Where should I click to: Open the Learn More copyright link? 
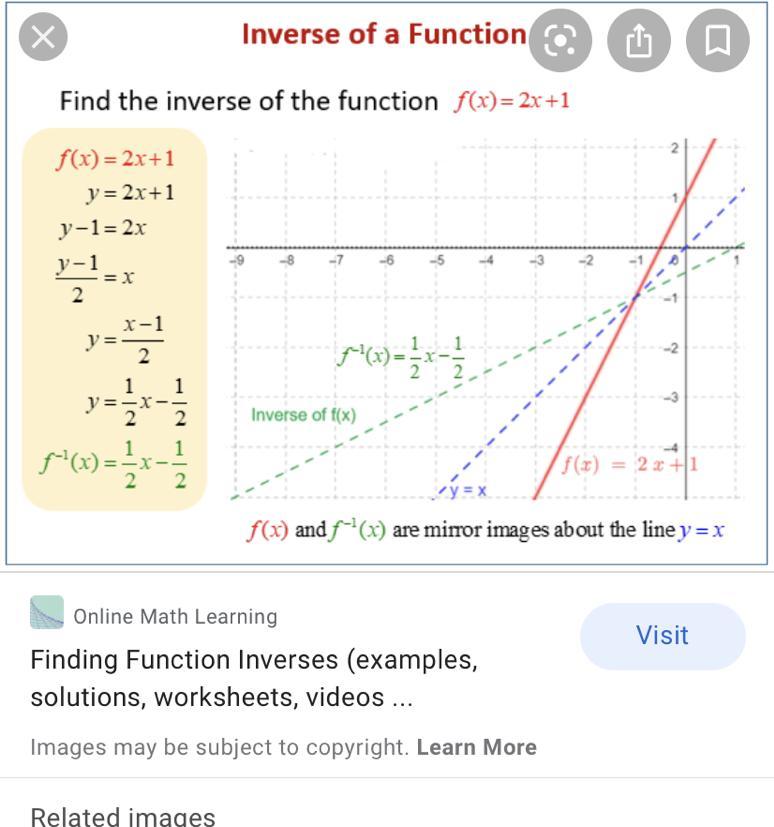[x=476, y=747]
